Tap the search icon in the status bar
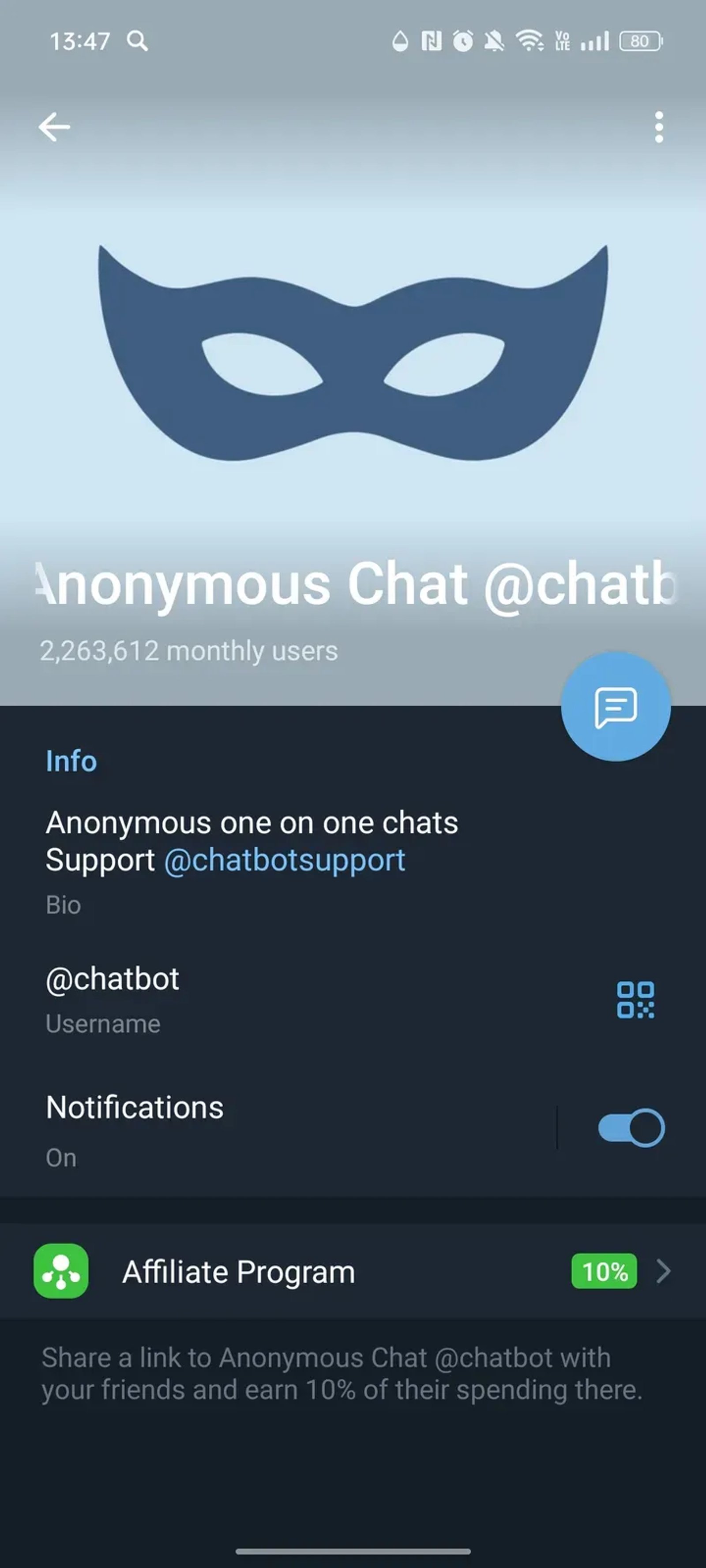Image resolution: width=706 pixels, height=1568 pixels. 138,41
